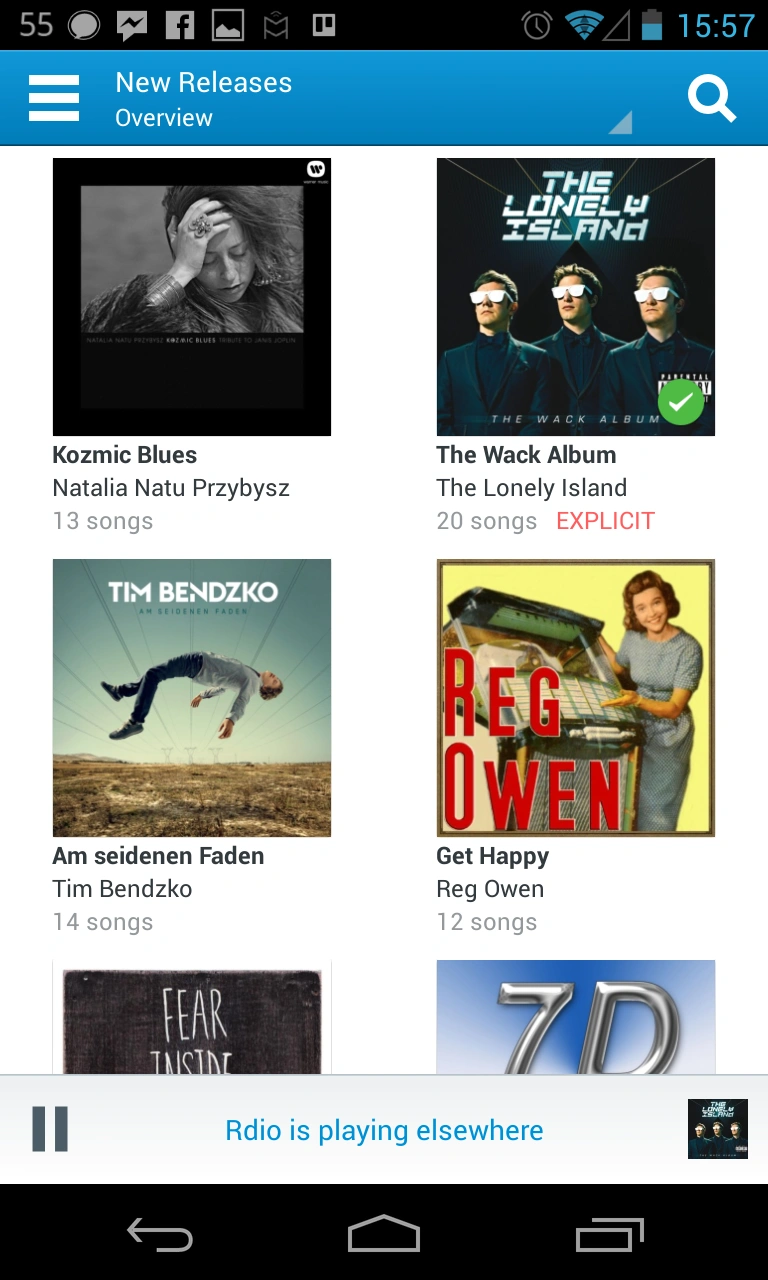
Task: Open now playing album art thumbnail
Action: tap(717, 1130)
